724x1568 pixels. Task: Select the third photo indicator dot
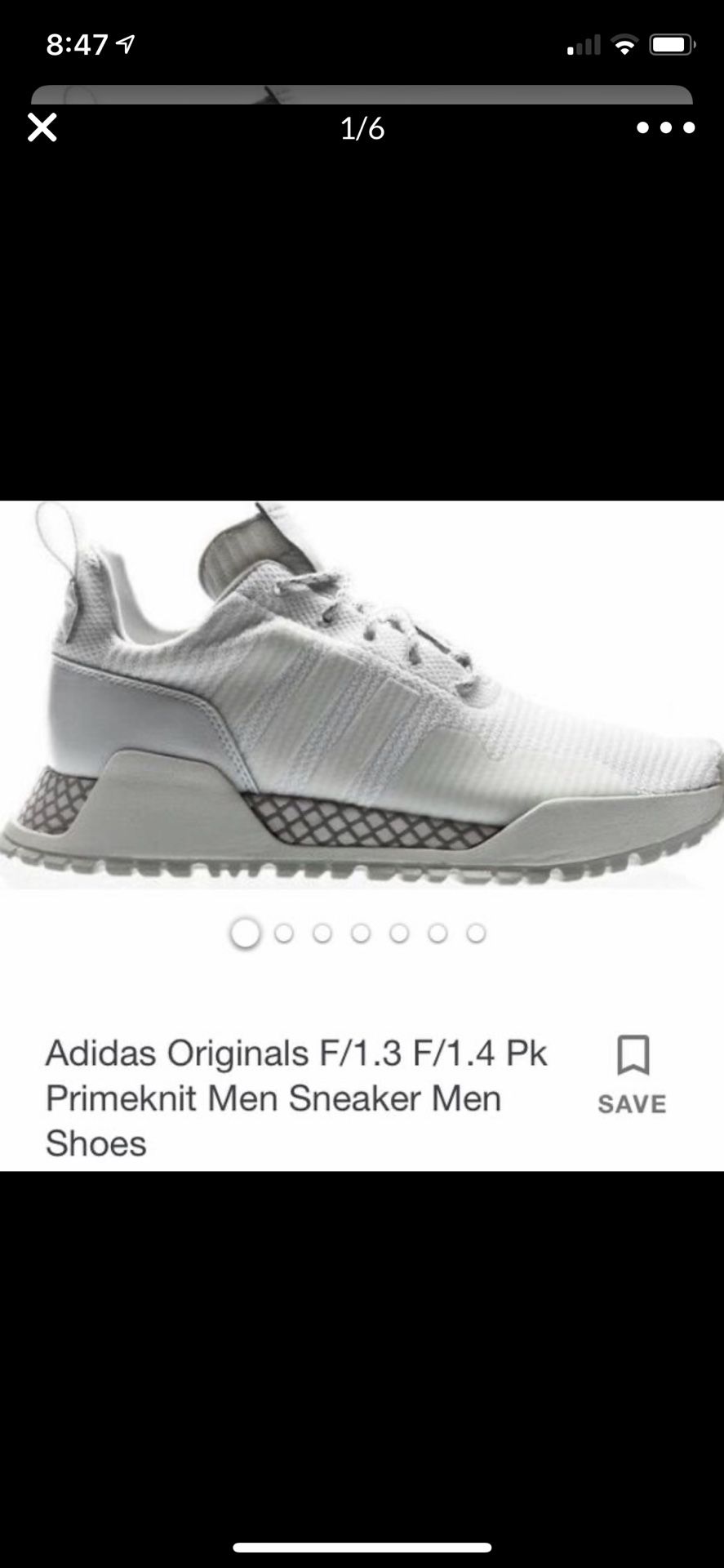pos(322,931)
